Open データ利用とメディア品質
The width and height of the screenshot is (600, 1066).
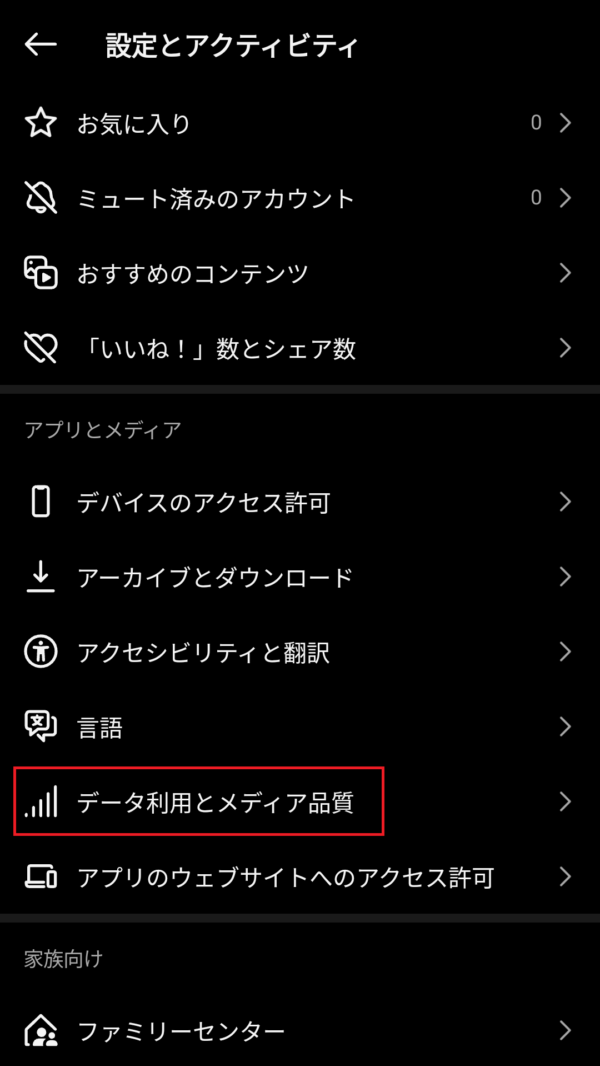click(215, 802)
